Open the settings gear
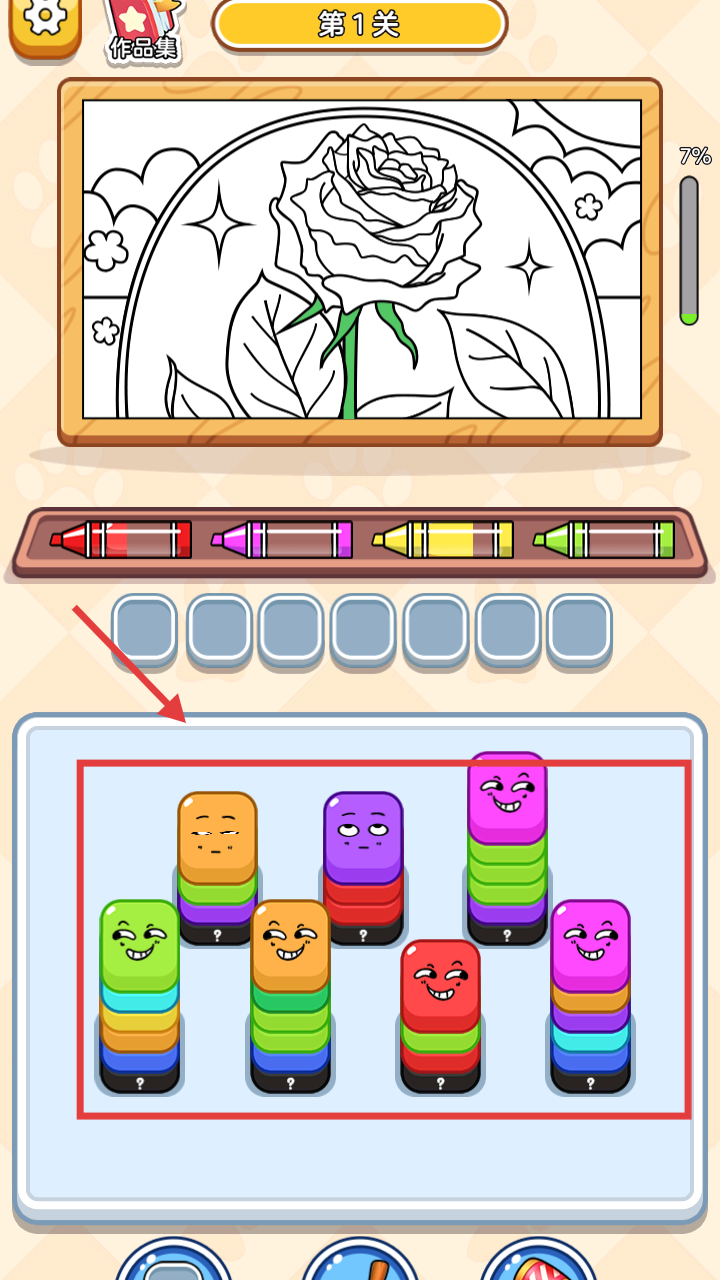The image size is (720, 1280). coord(45,22)
